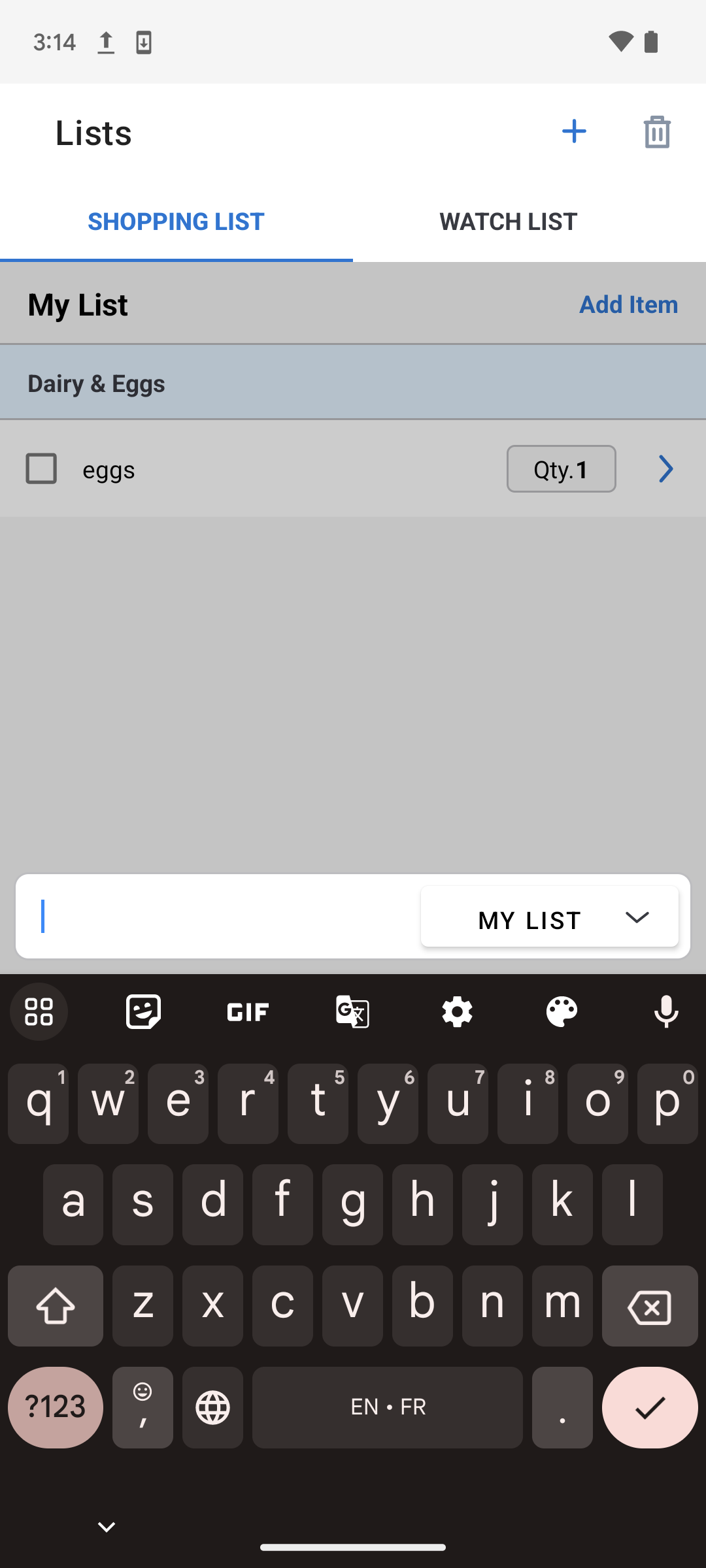Hit the keyboard backspace key
Screen dimensions: 706x1568
649,1307
